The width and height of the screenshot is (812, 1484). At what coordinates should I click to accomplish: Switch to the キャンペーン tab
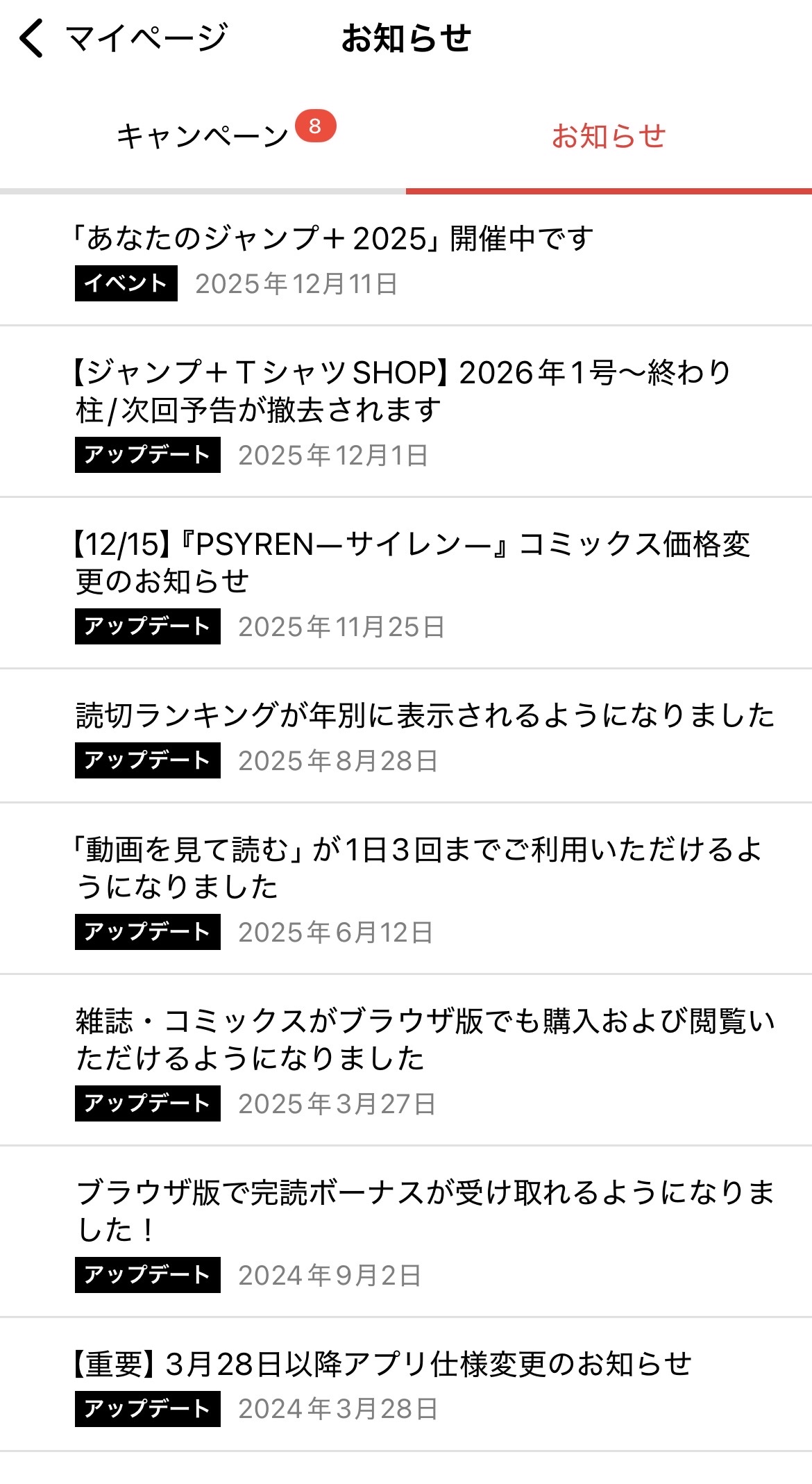click(203, 136)
